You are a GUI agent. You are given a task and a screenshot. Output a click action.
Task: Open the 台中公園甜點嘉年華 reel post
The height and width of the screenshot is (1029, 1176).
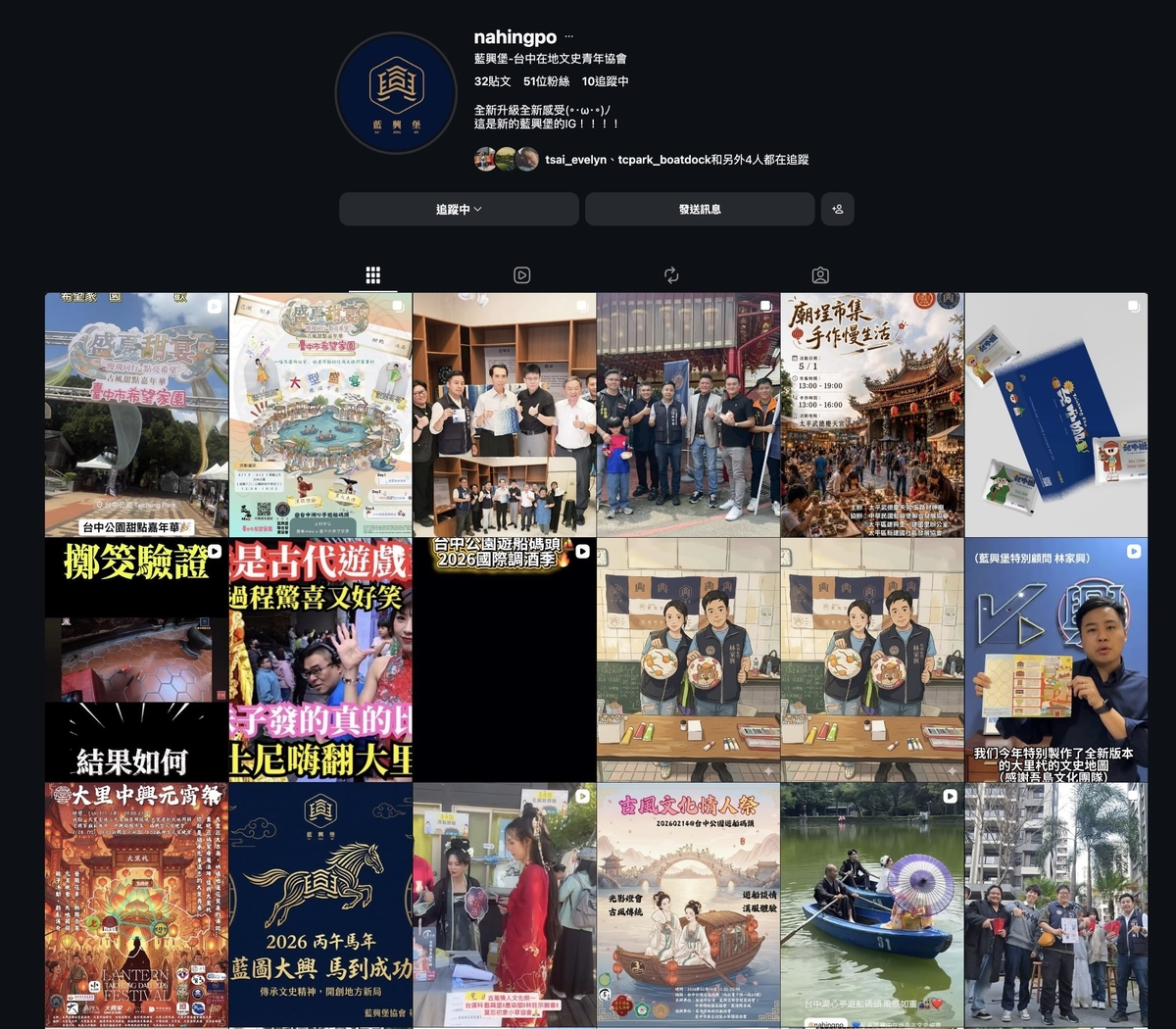(x=136, y=415)
